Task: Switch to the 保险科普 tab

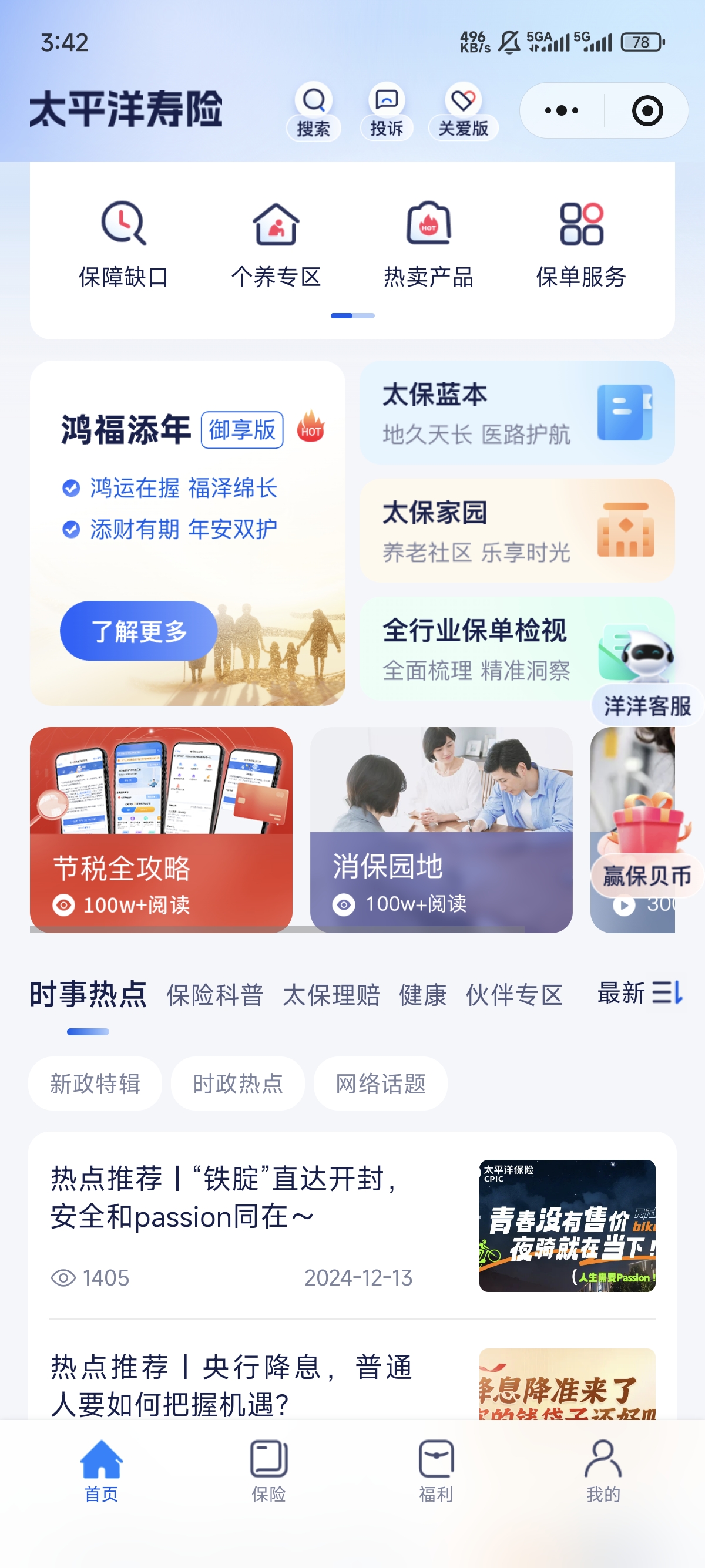Action: pyautogui.click(x=214, y=995)
